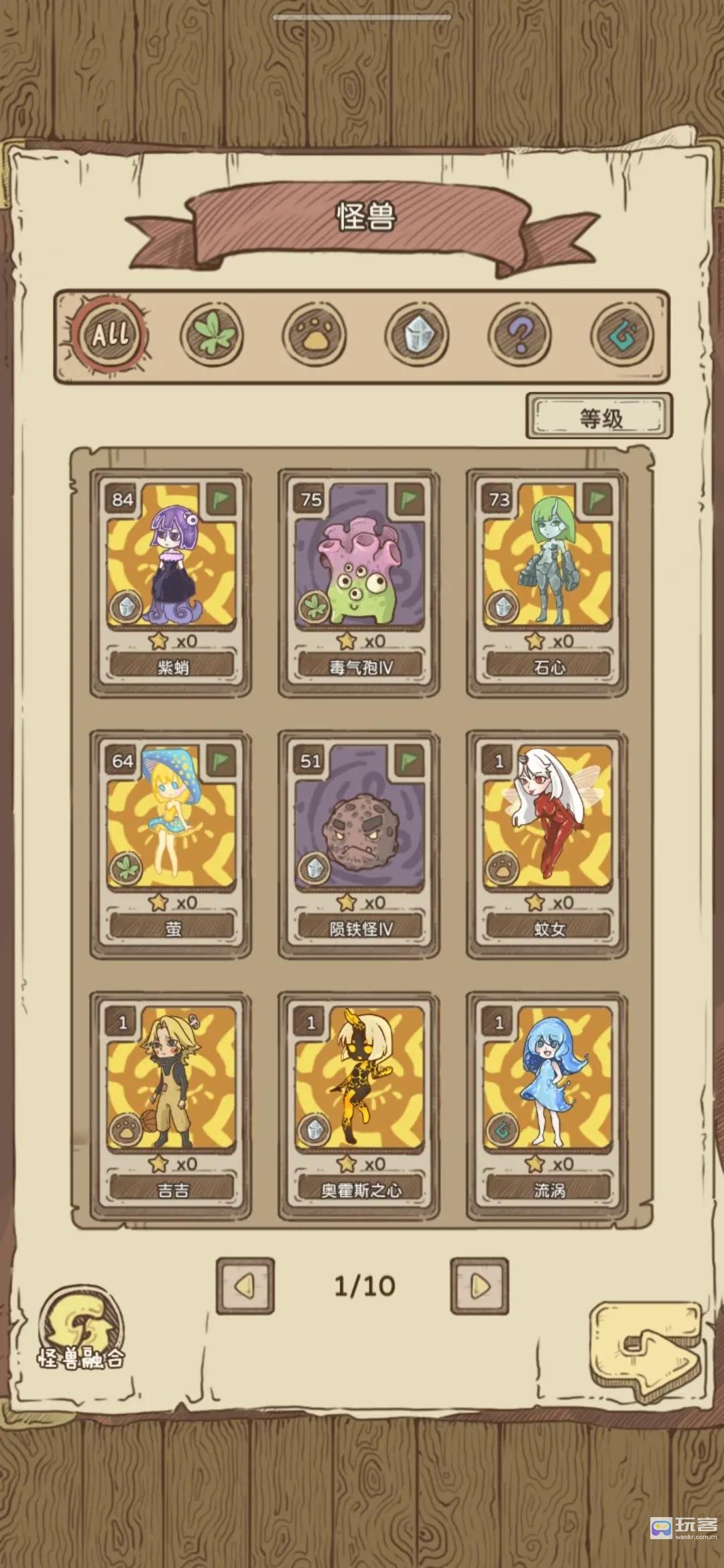The height and width of the screenshot is (1568, 724).
Task: Open 怪兽融合 monster fusion
Action: [x=81, y=1327]
